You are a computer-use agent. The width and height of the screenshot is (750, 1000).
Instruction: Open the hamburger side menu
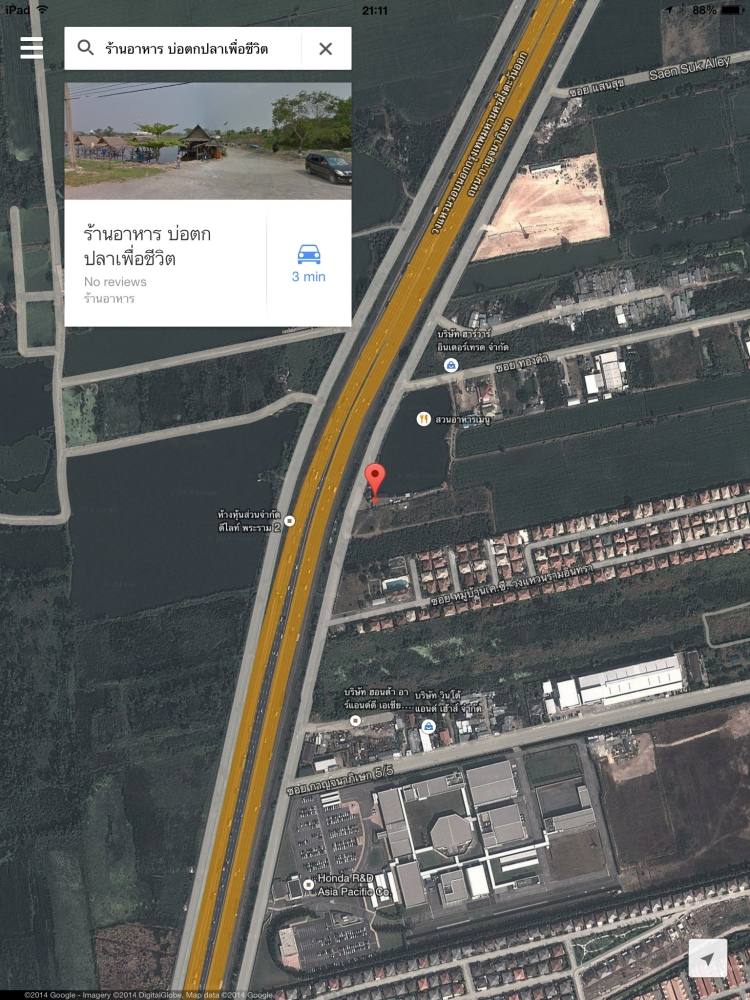(x=31, y=48)
